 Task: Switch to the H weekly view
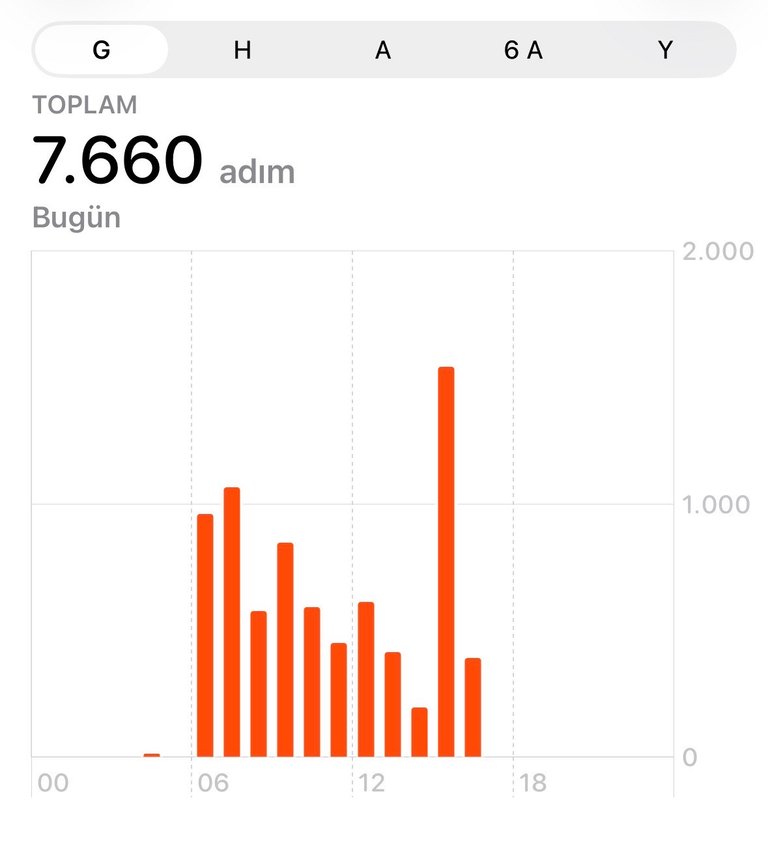(x=242, y=50)
